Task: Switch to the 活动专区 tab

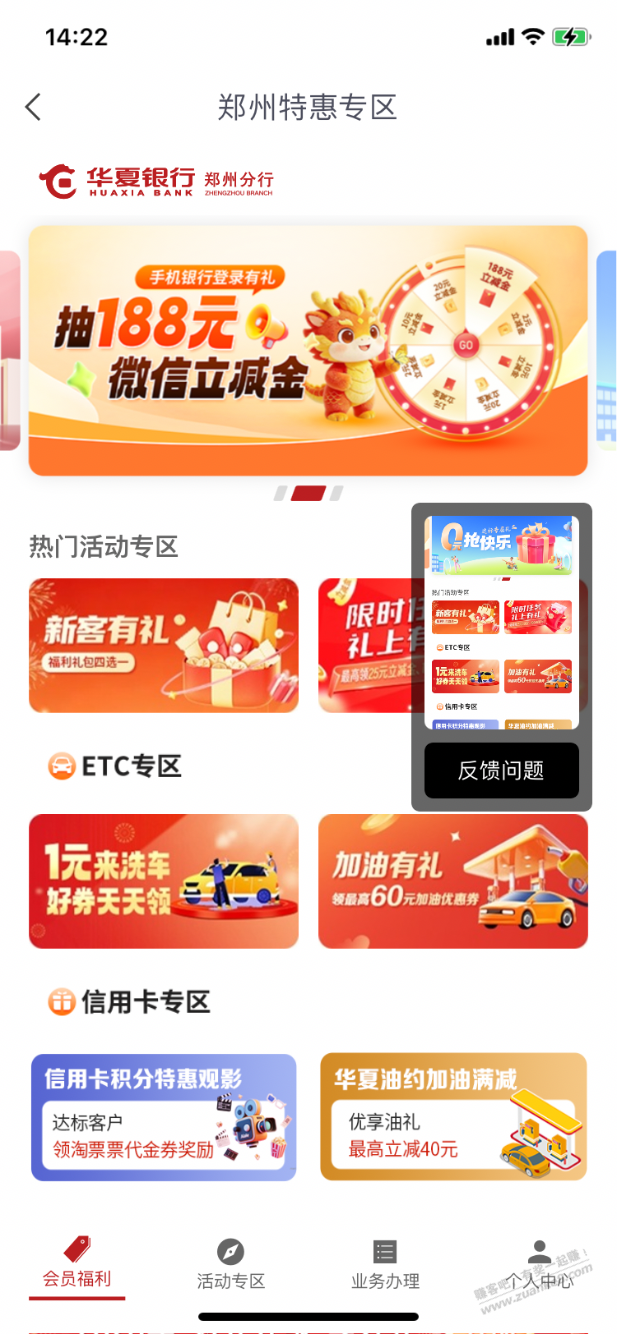Action: [231, 1265]
